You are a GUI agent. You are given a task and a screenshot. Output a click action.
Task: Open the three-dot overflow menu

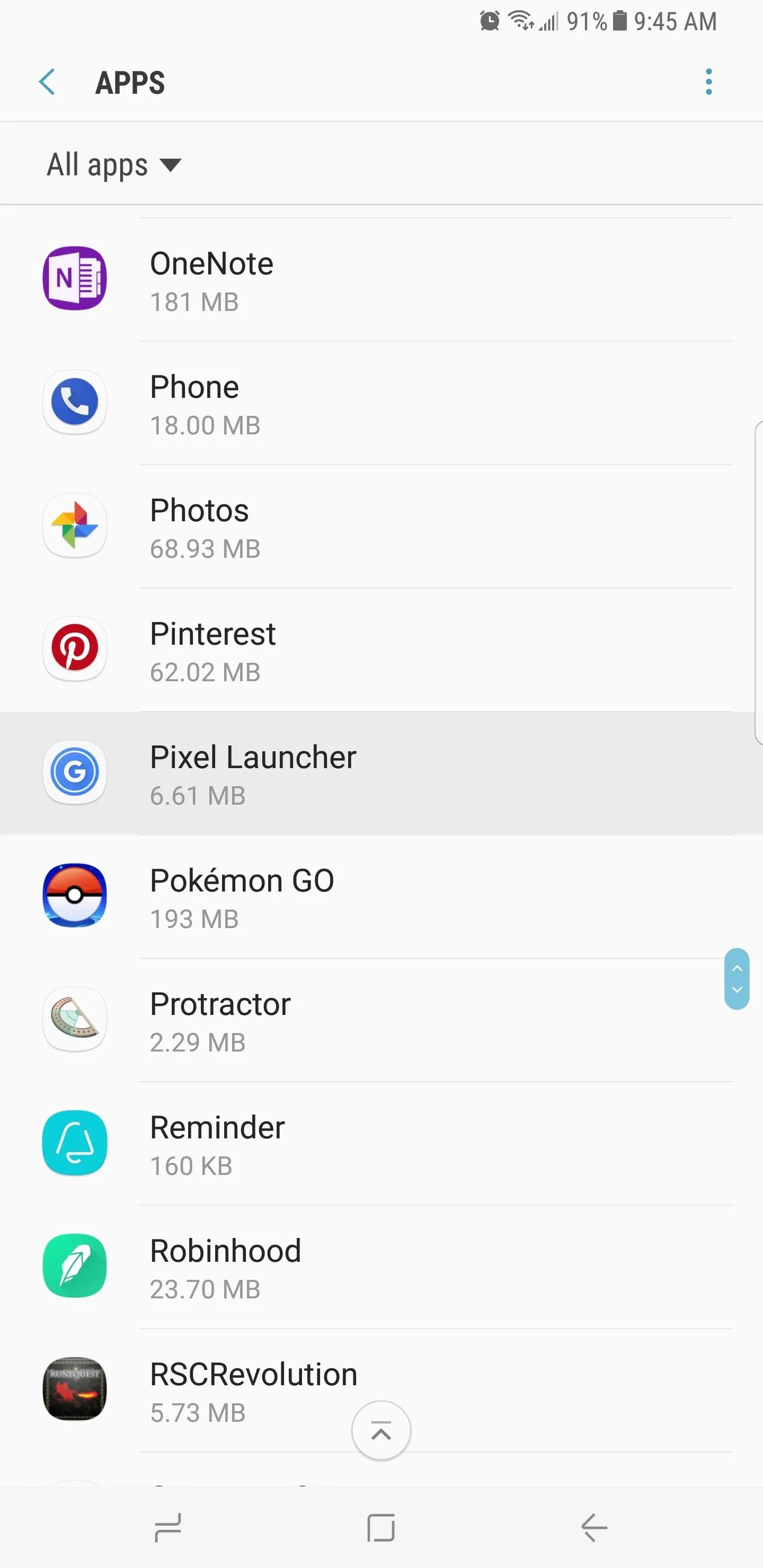click(708, 82)
